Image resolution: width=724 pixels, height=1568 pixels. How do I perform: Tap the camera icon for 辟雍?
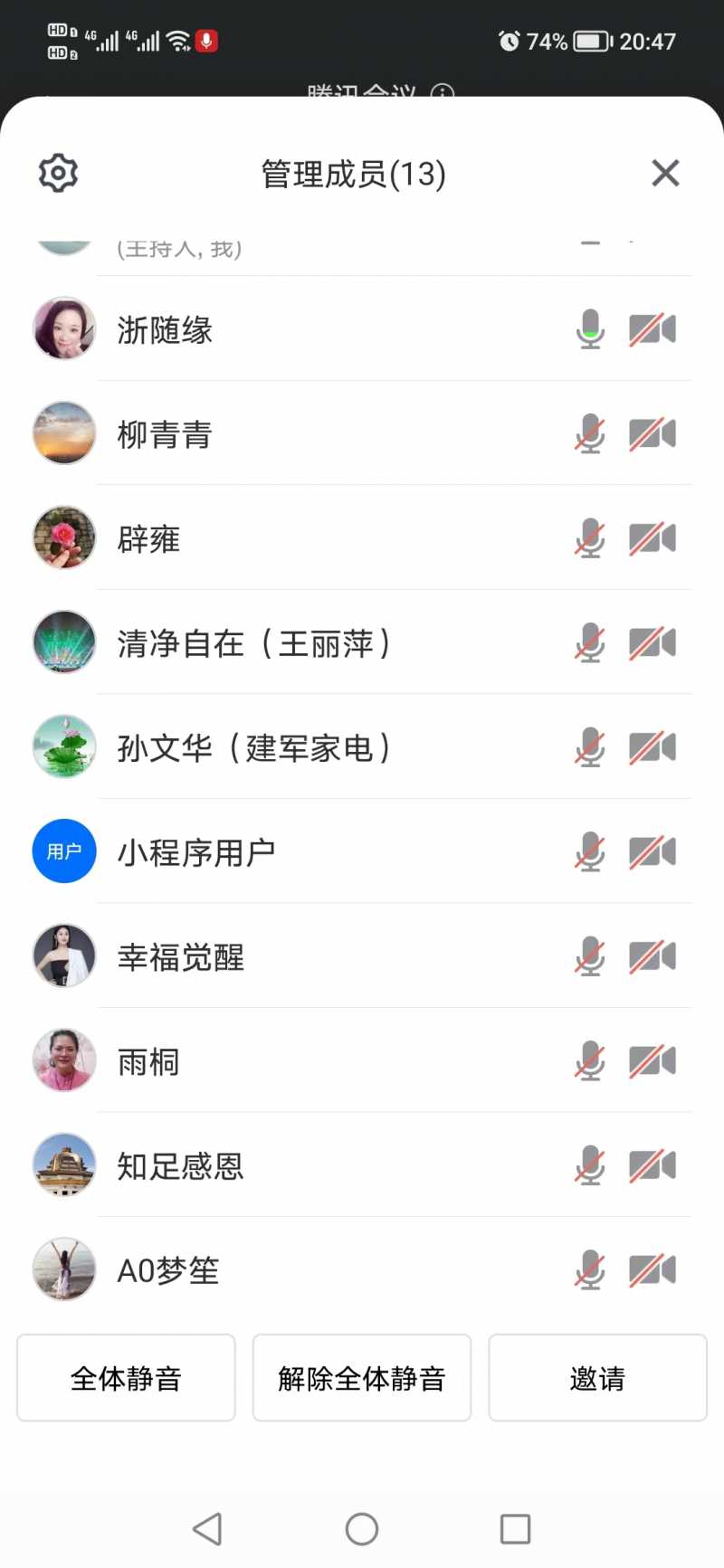click(x=653, y=539)
